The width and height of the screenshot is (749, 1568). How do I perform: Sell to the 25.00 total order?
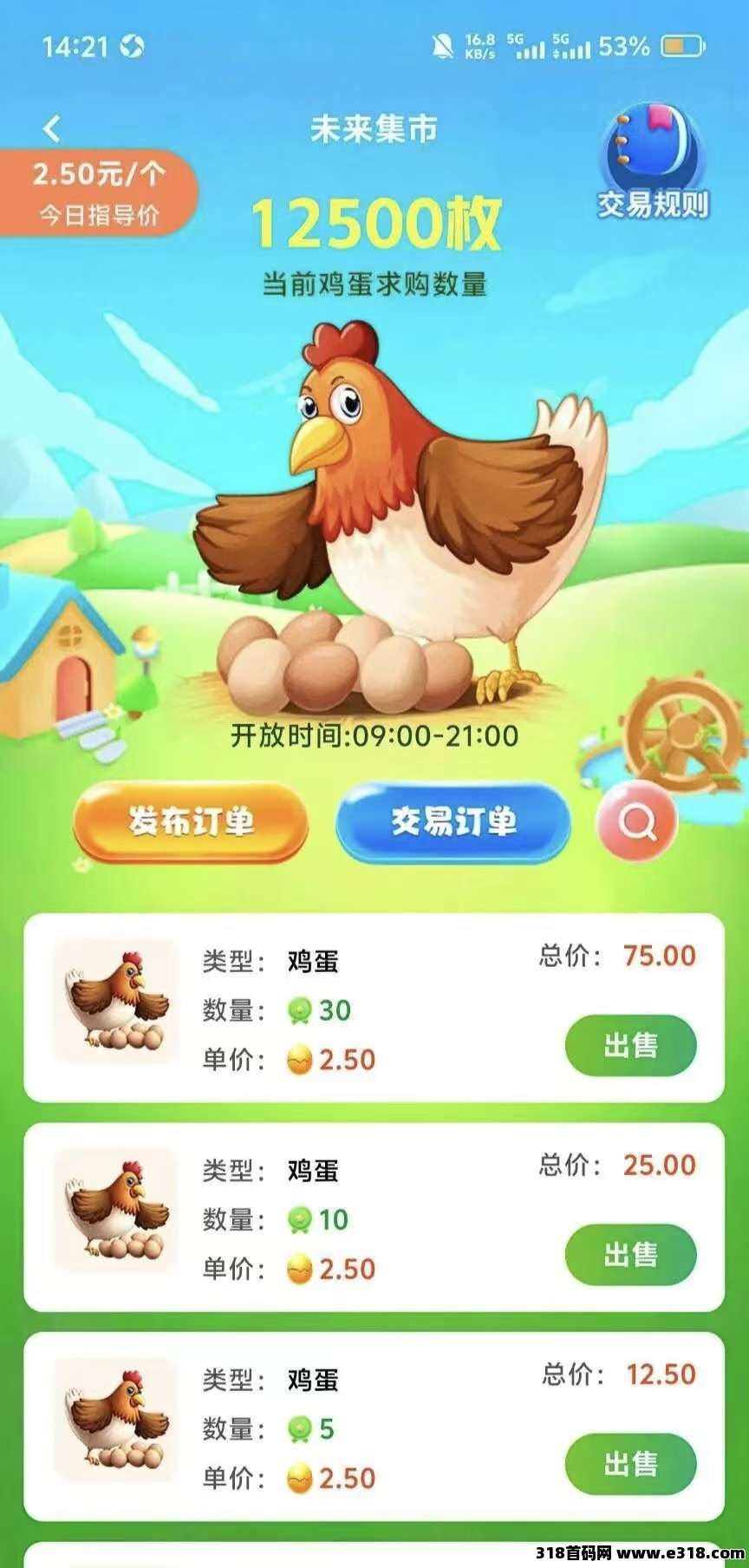[x=630, y=1254]
